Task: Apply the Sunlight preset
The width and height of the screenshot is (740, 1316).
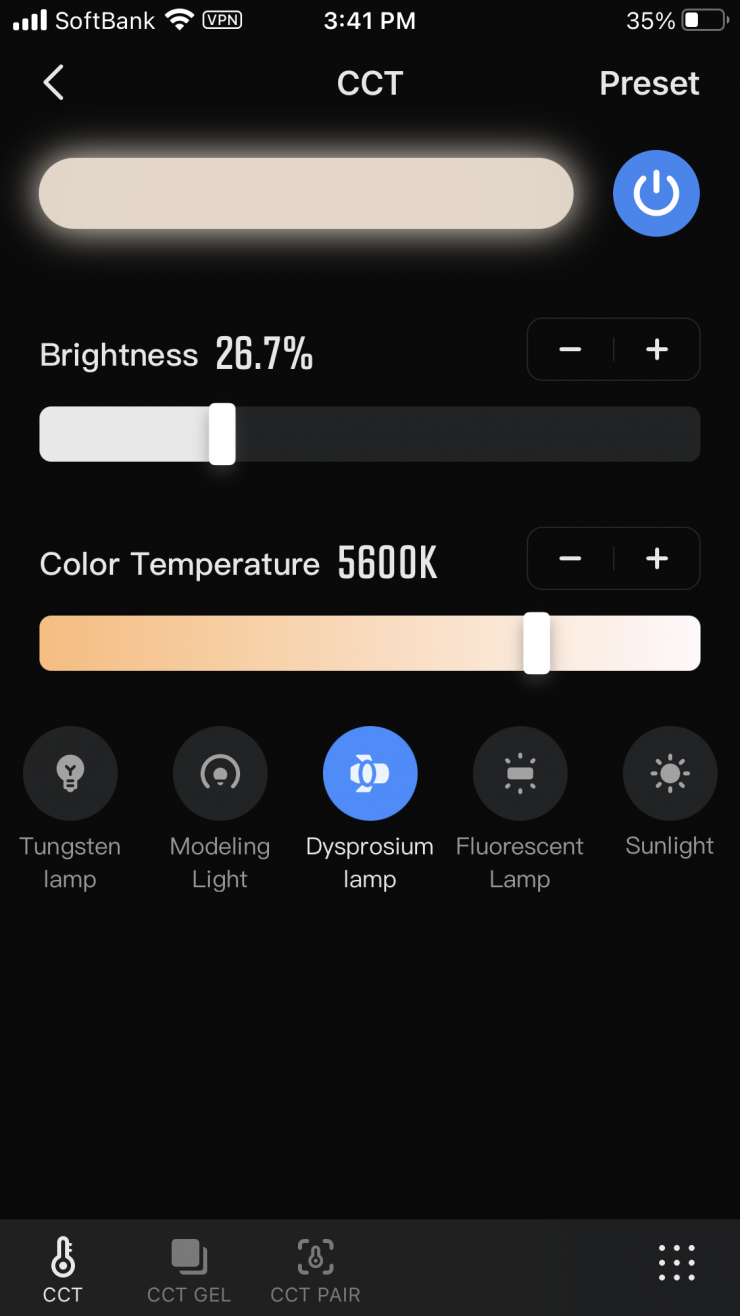Action: (669, 773)
